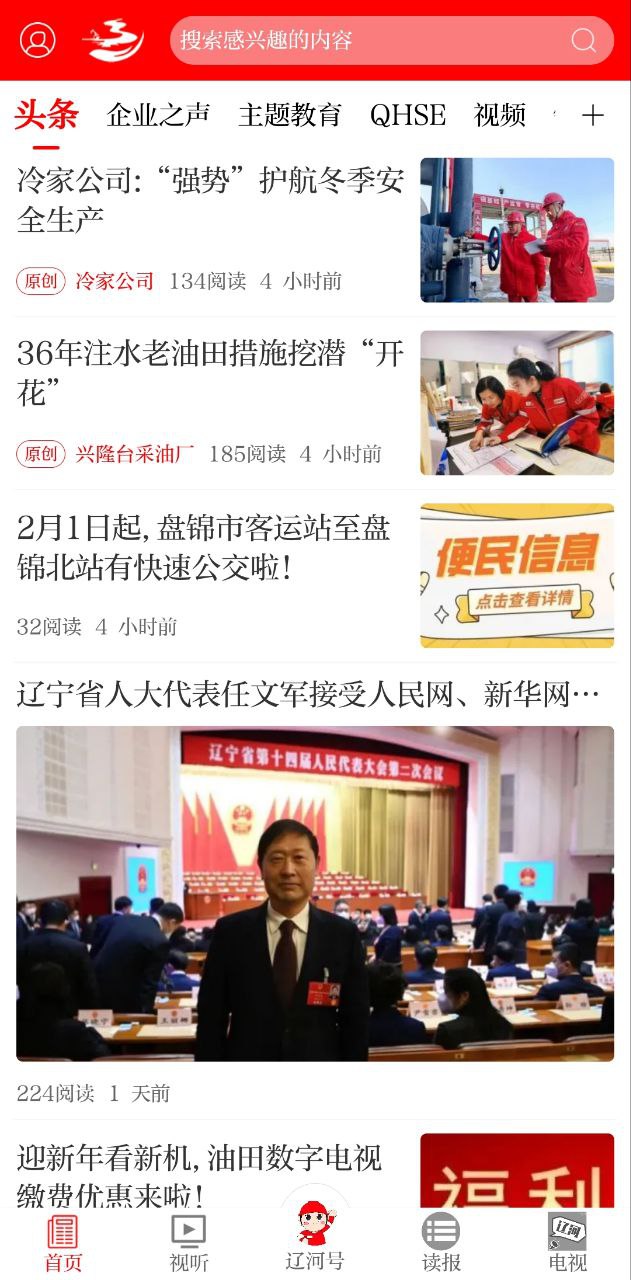Switch to the 视频 top tab

coord(500,115)
